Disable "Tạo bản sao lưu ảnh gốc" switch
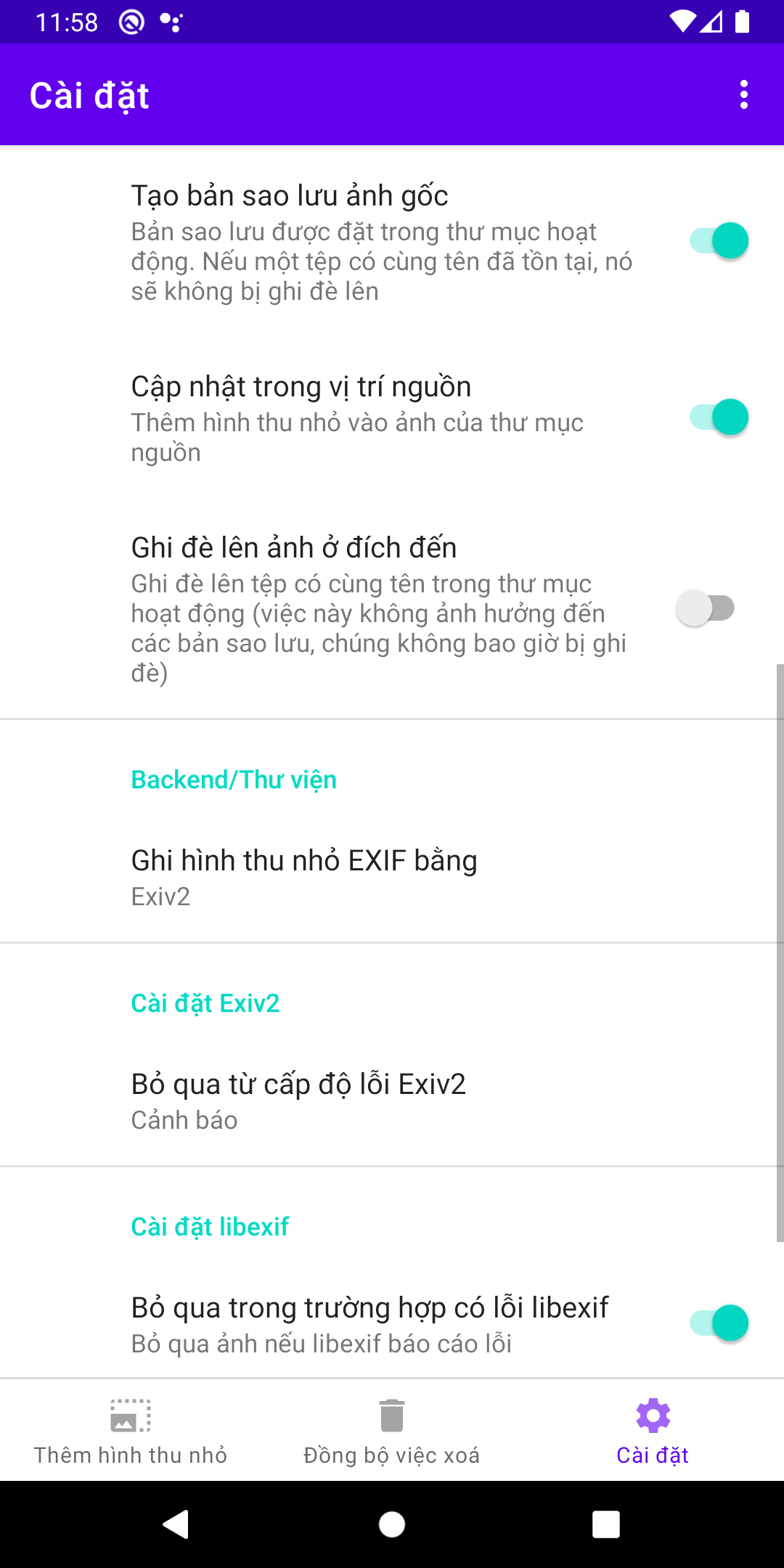The width and height of the screenshot is (784, 1568). pyautogui.click(x=719, y=241)
